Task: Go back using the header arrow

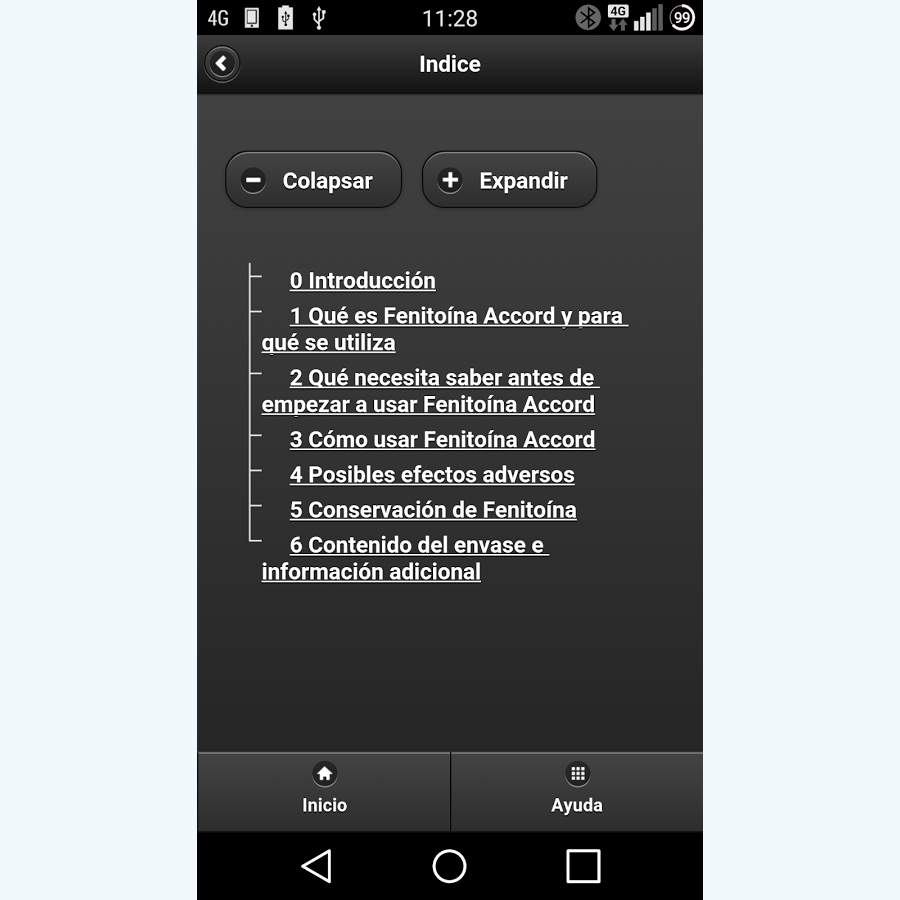Action: pyautogui.click(x=221, y=64)
